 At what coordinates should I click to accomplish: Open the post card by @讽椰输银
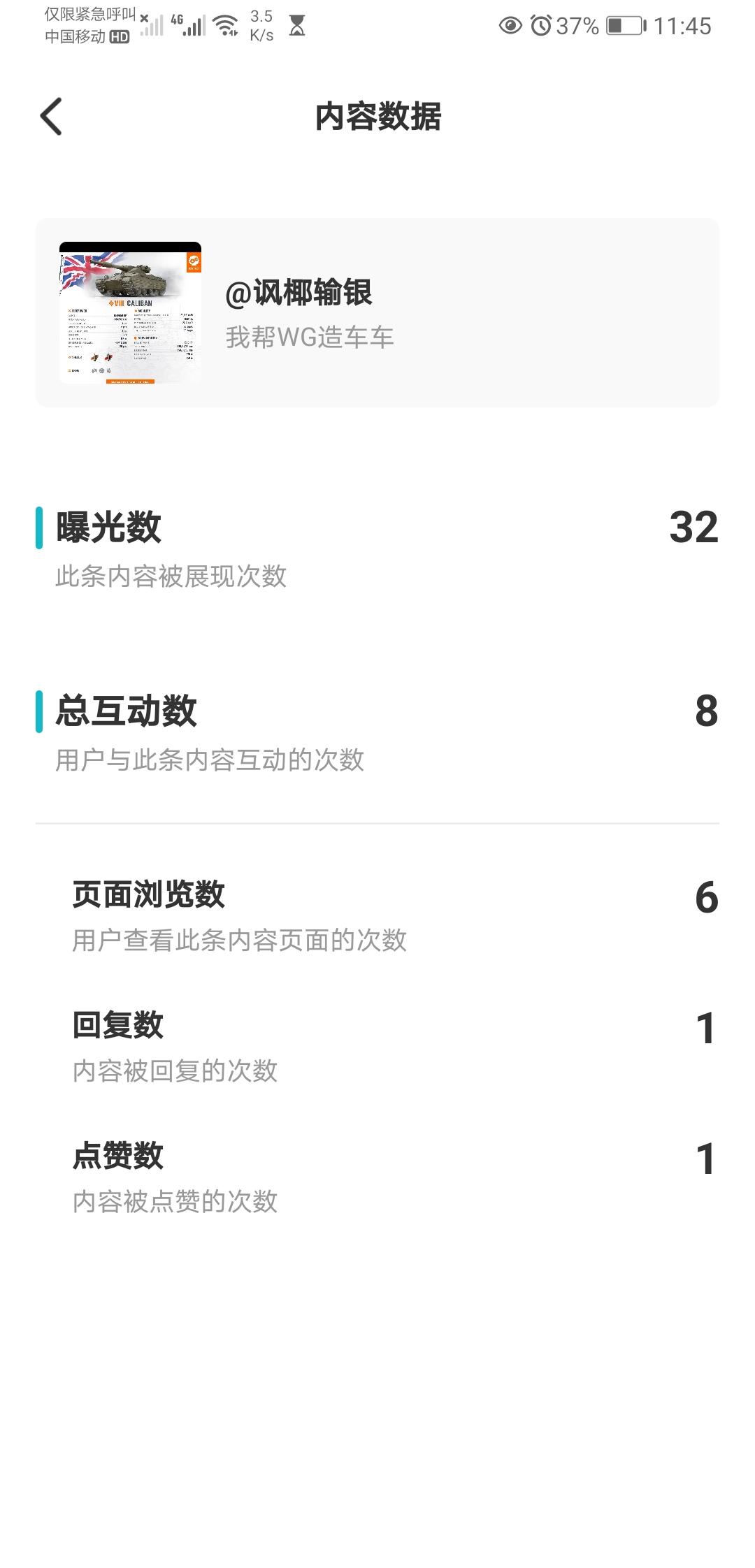pyautogui.click(x=377, y=312)
